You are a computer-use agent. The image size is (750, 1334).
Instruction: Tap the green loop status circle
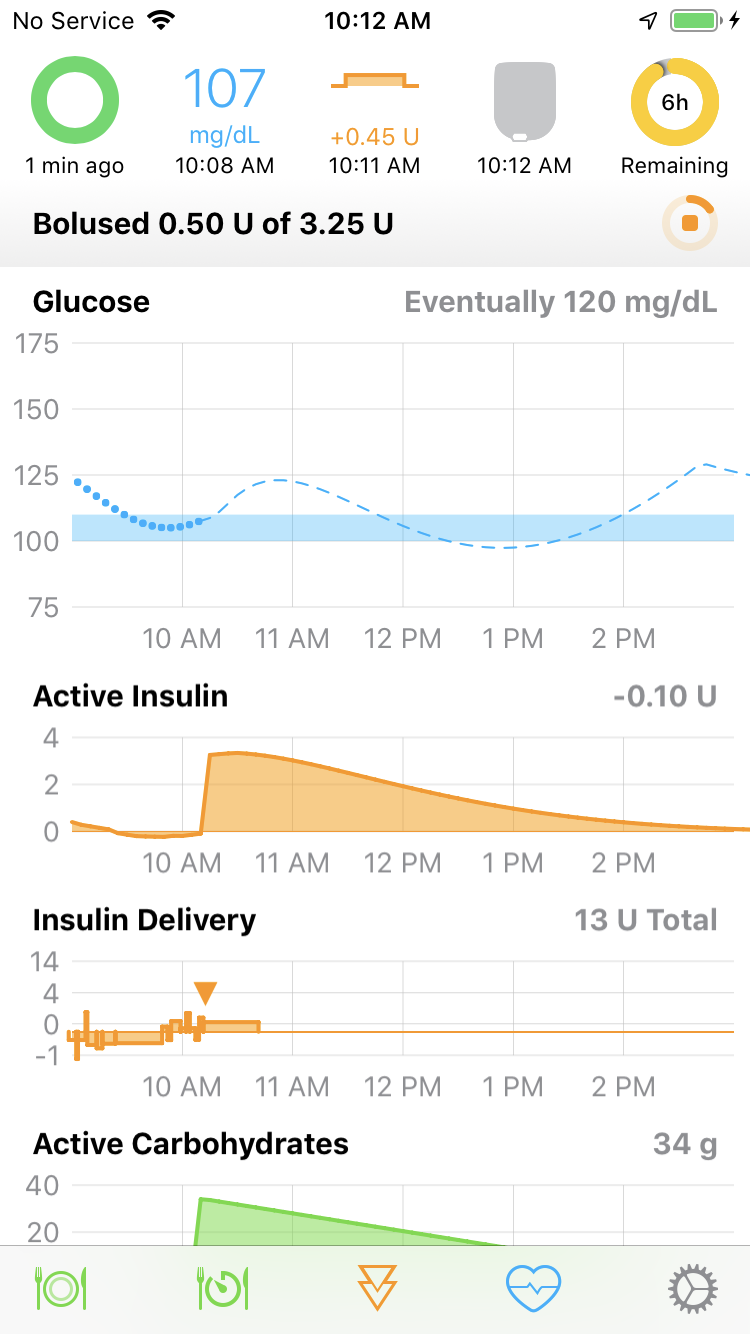75,101
